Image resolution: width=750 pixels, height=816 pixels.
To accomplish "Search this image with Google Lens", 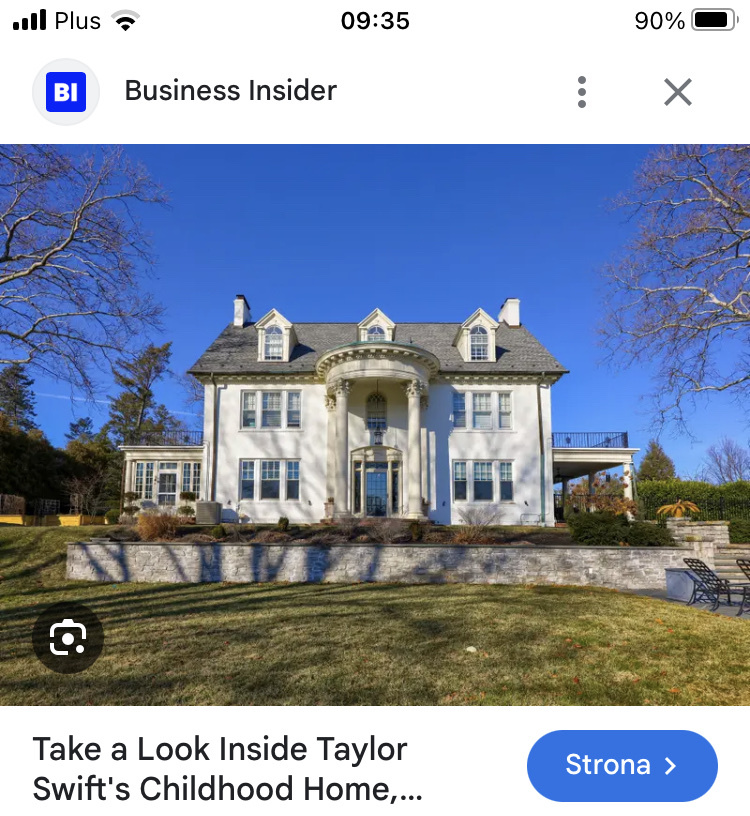I will 67,637.
